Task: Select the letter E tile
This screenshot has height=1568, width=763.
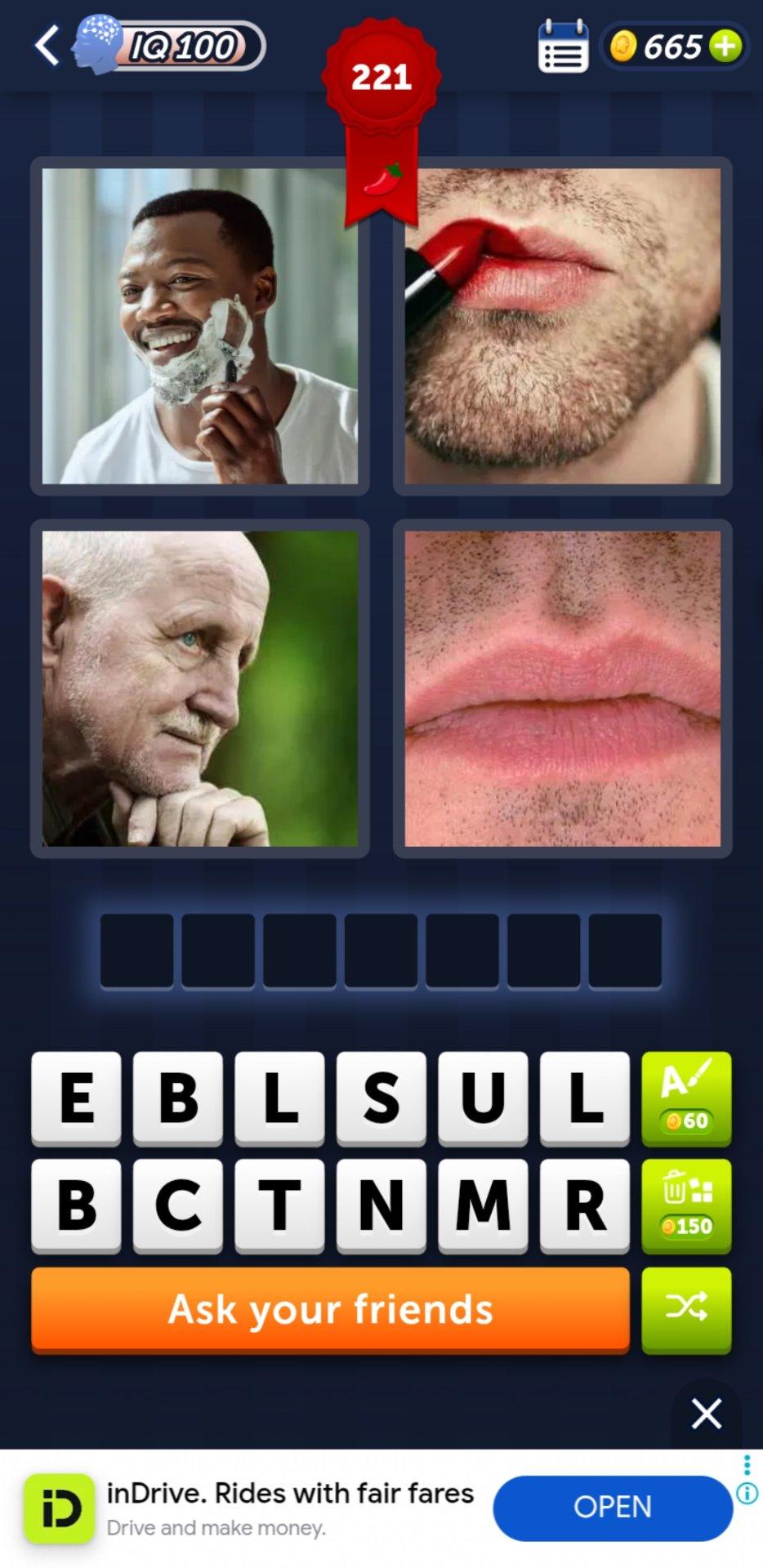Action: pos(77,1097)
